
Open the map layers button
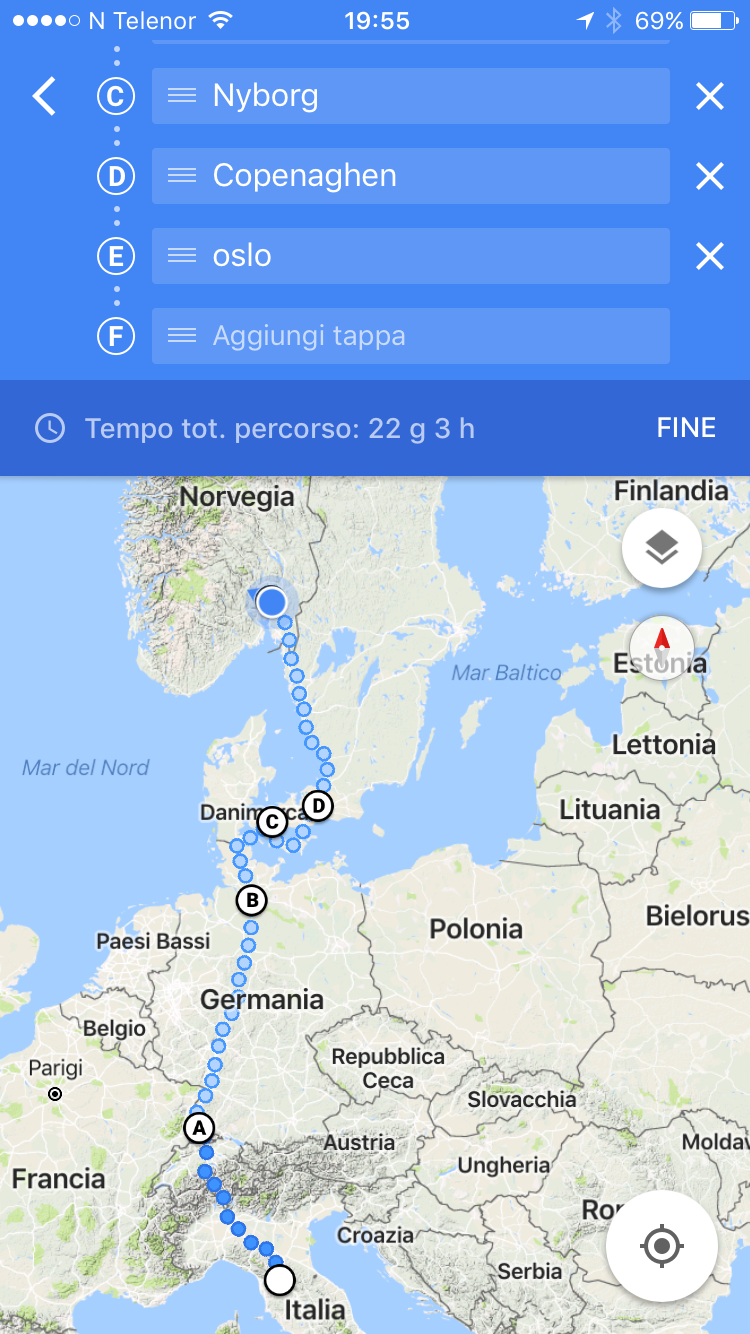pyautogui.click(x=662, y=547)
